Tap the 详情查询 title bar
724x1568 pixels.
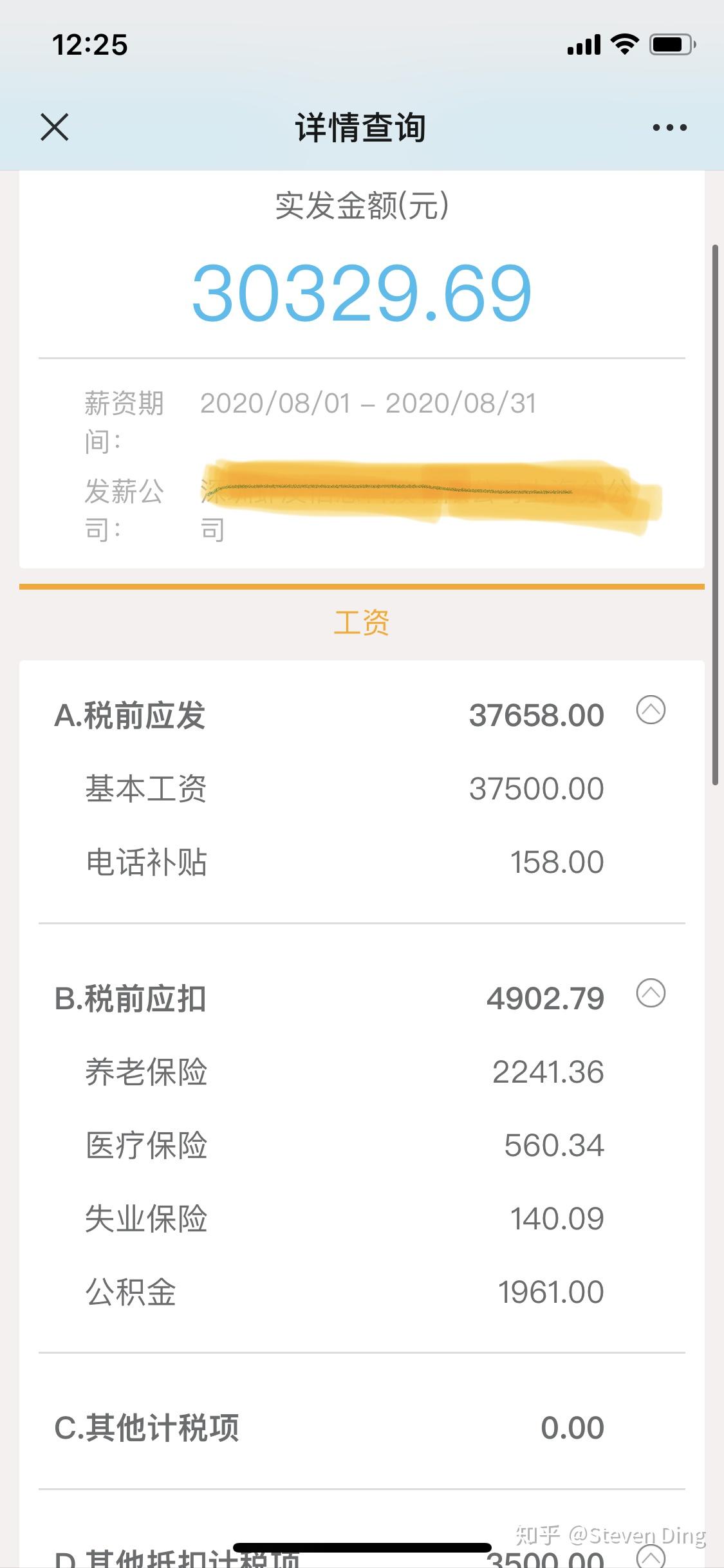362,127
